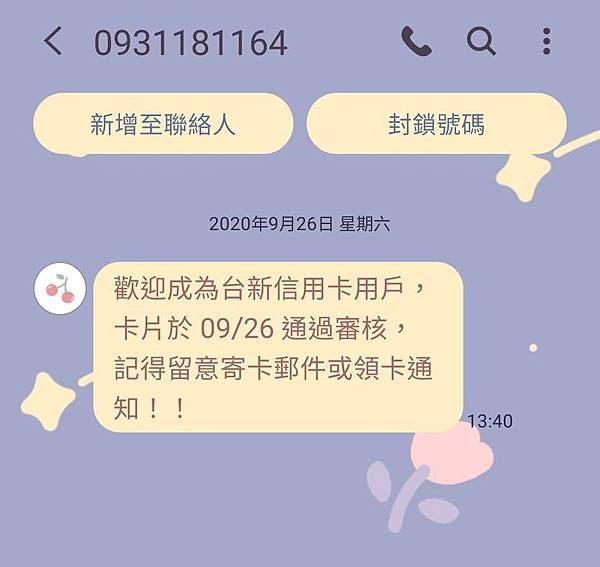The height and width of the screenshot is (567, 600).
Task: Call 0931181164 with the phone icon
Action: point(416,41)
